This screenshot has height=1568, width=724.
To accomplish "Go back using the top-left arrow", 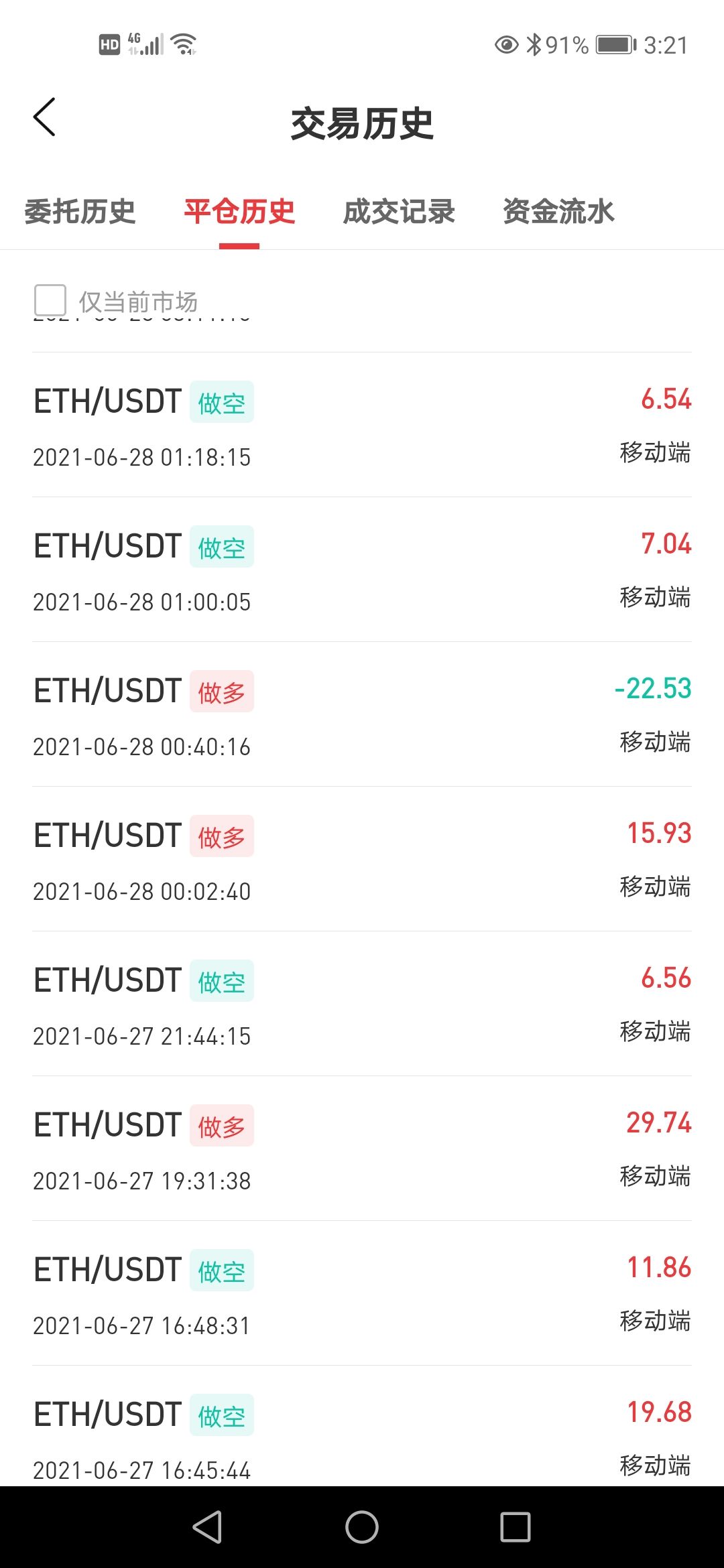I will point(44,118).
